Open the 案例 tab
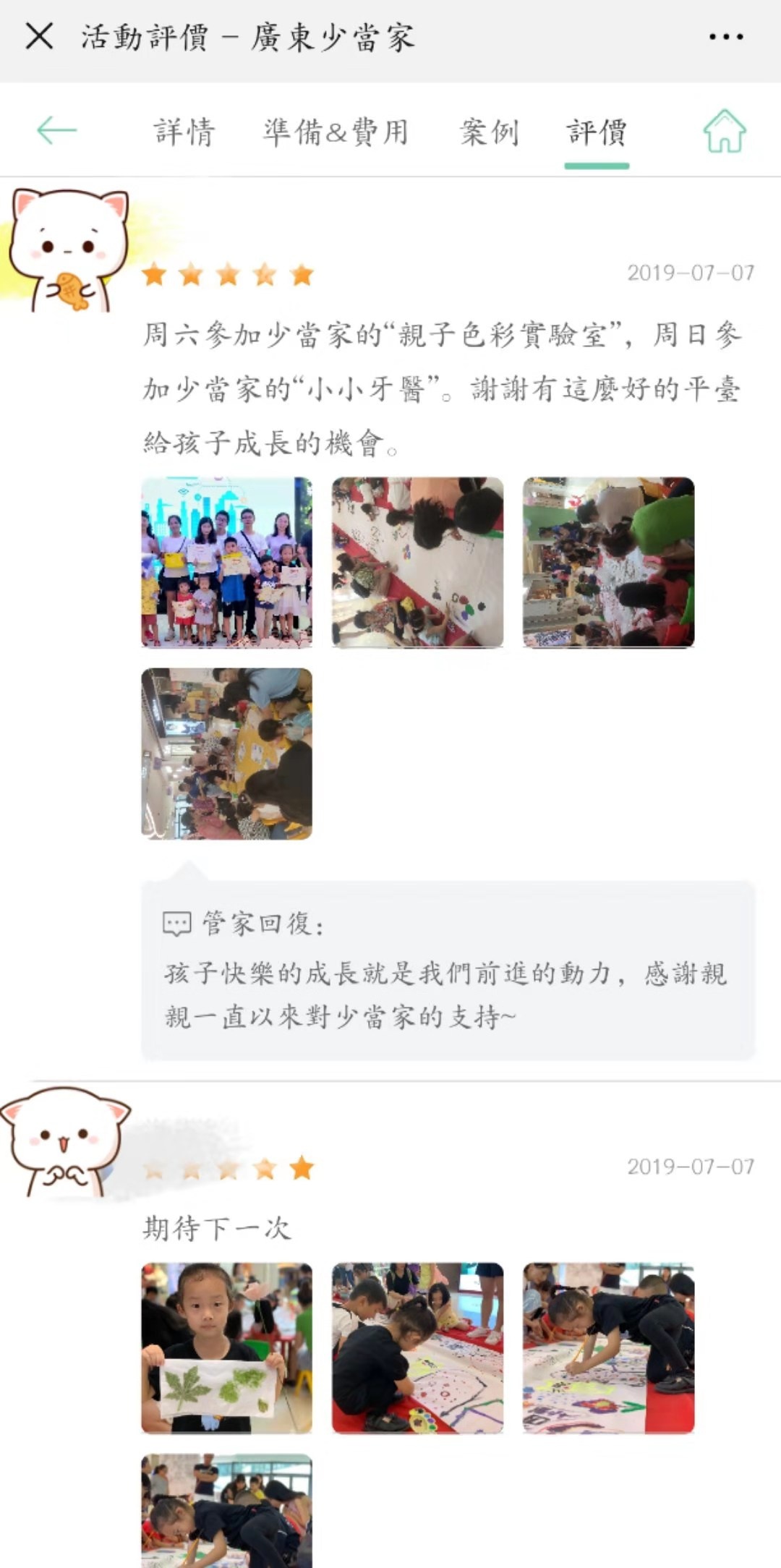The width and height of the screenshot is (781, 1568). coord(490,132)
